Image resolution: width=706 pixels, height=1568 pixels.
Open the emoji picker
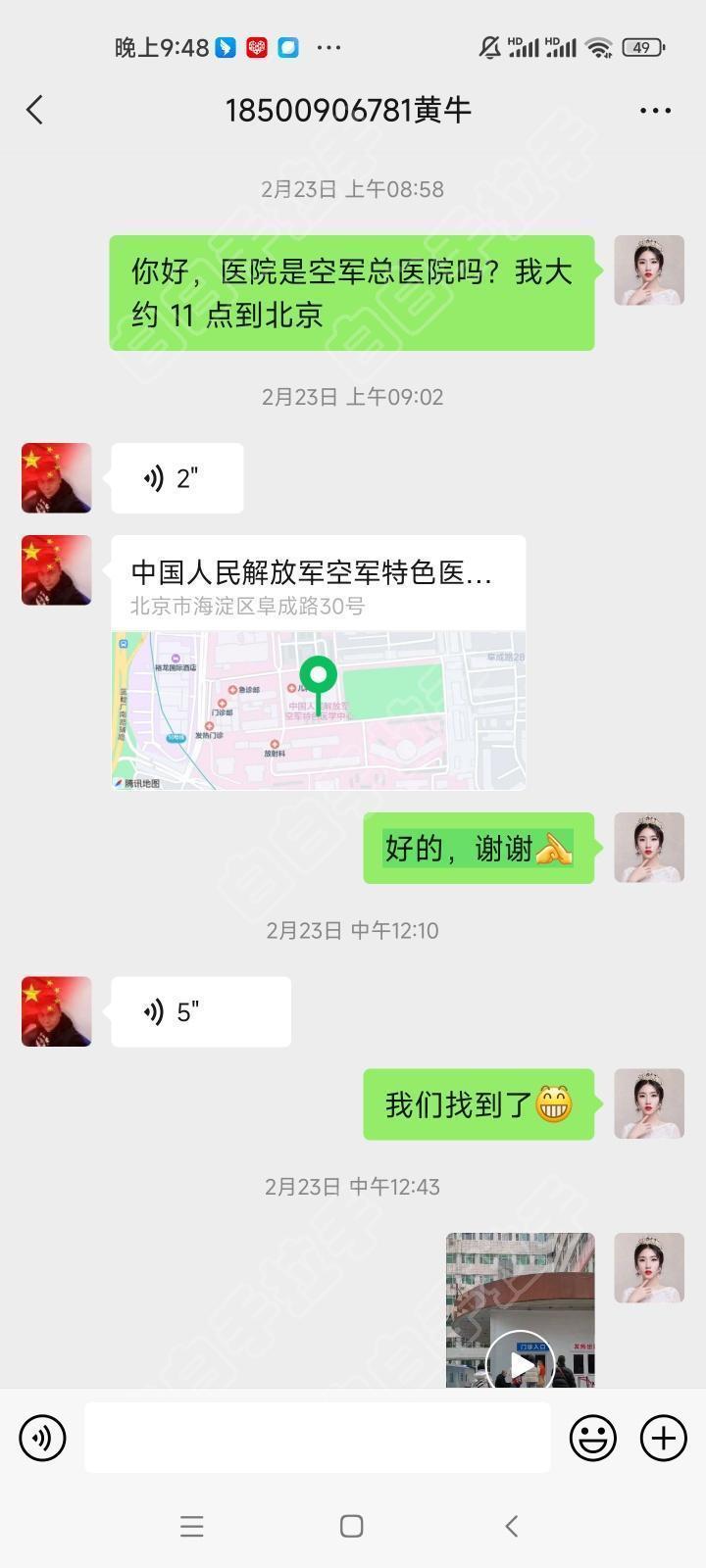593,1438
